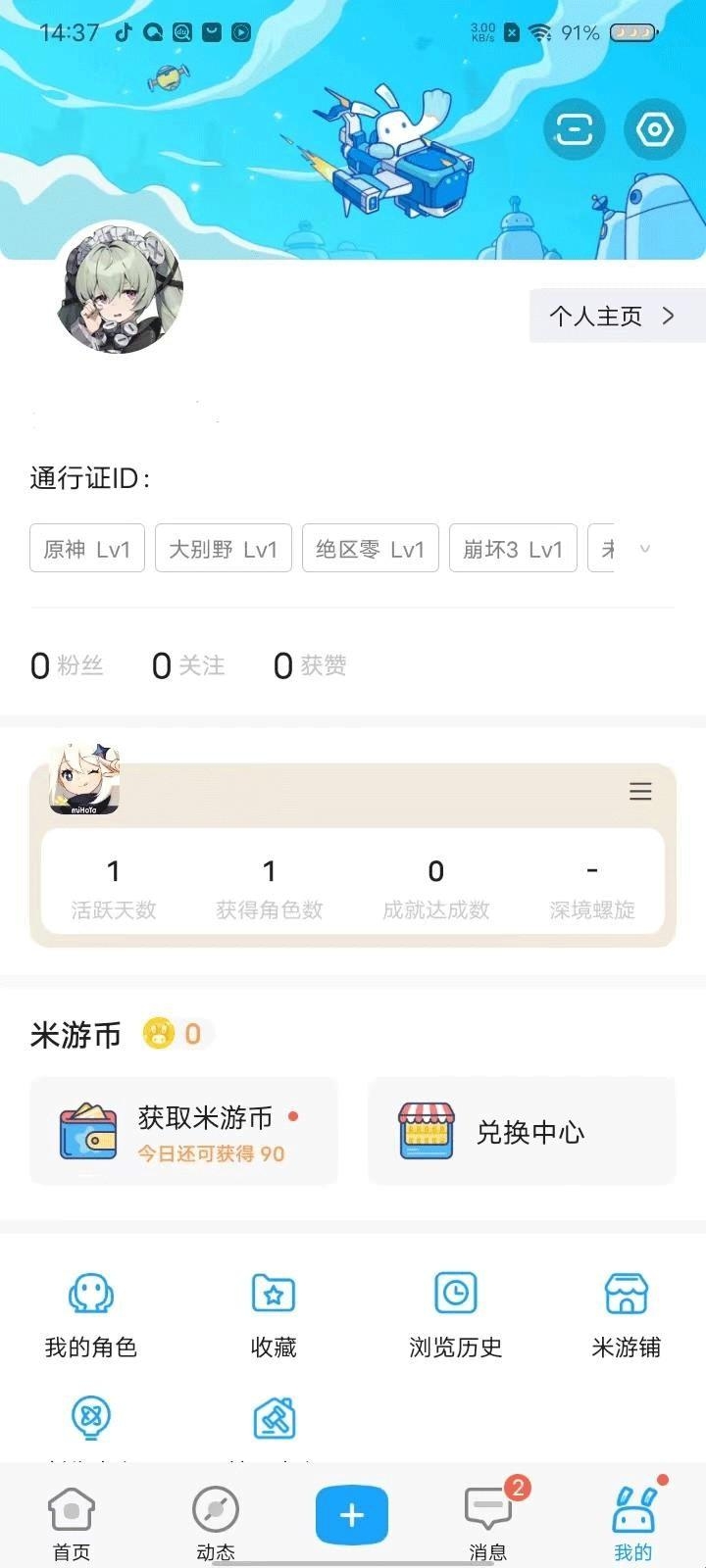Select the 崩坏3 Lv1 chip
706x1568 pixels.
click(513, 549)
